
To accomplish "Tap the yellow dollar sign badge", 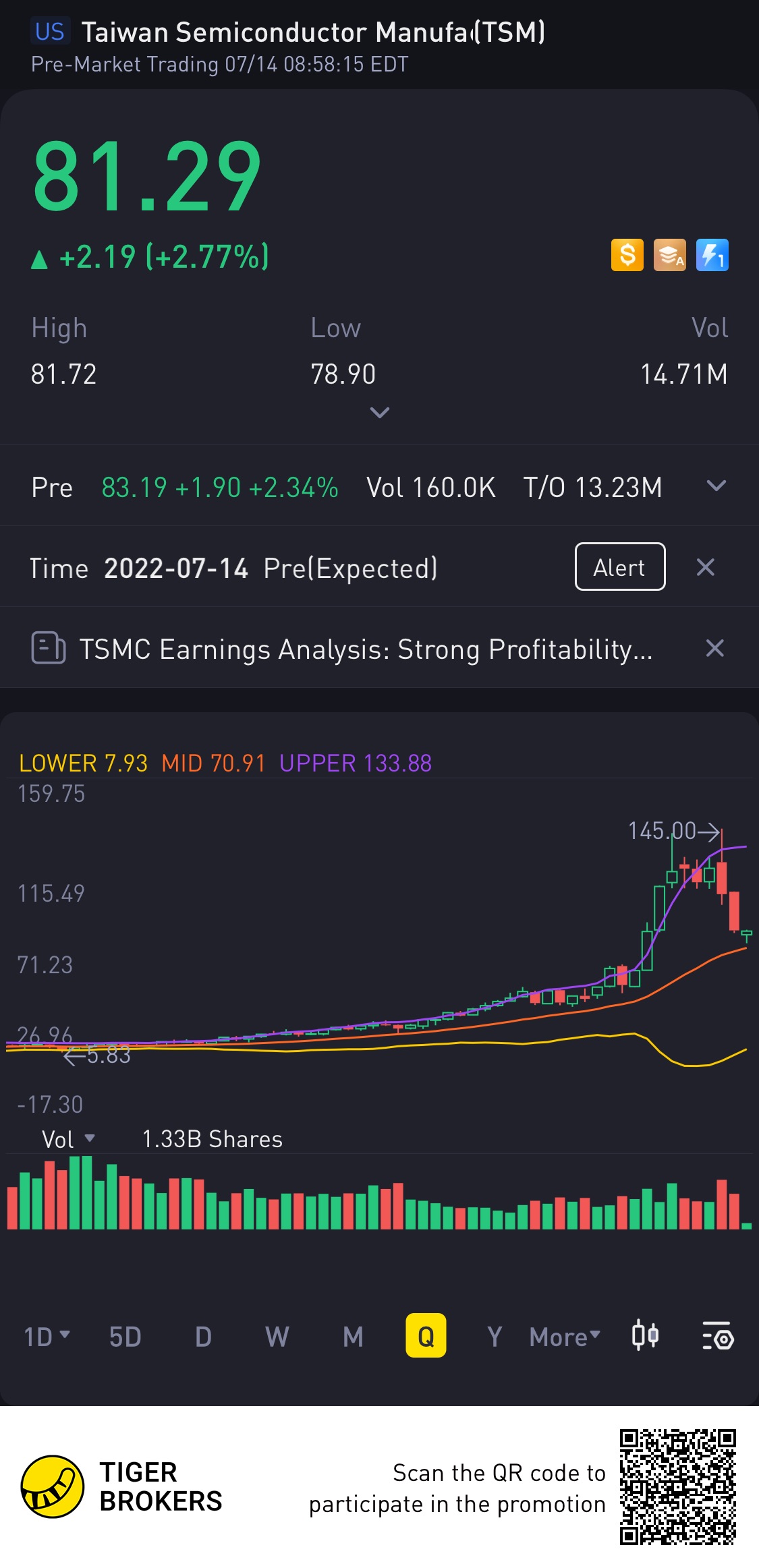I will (627, 256).
